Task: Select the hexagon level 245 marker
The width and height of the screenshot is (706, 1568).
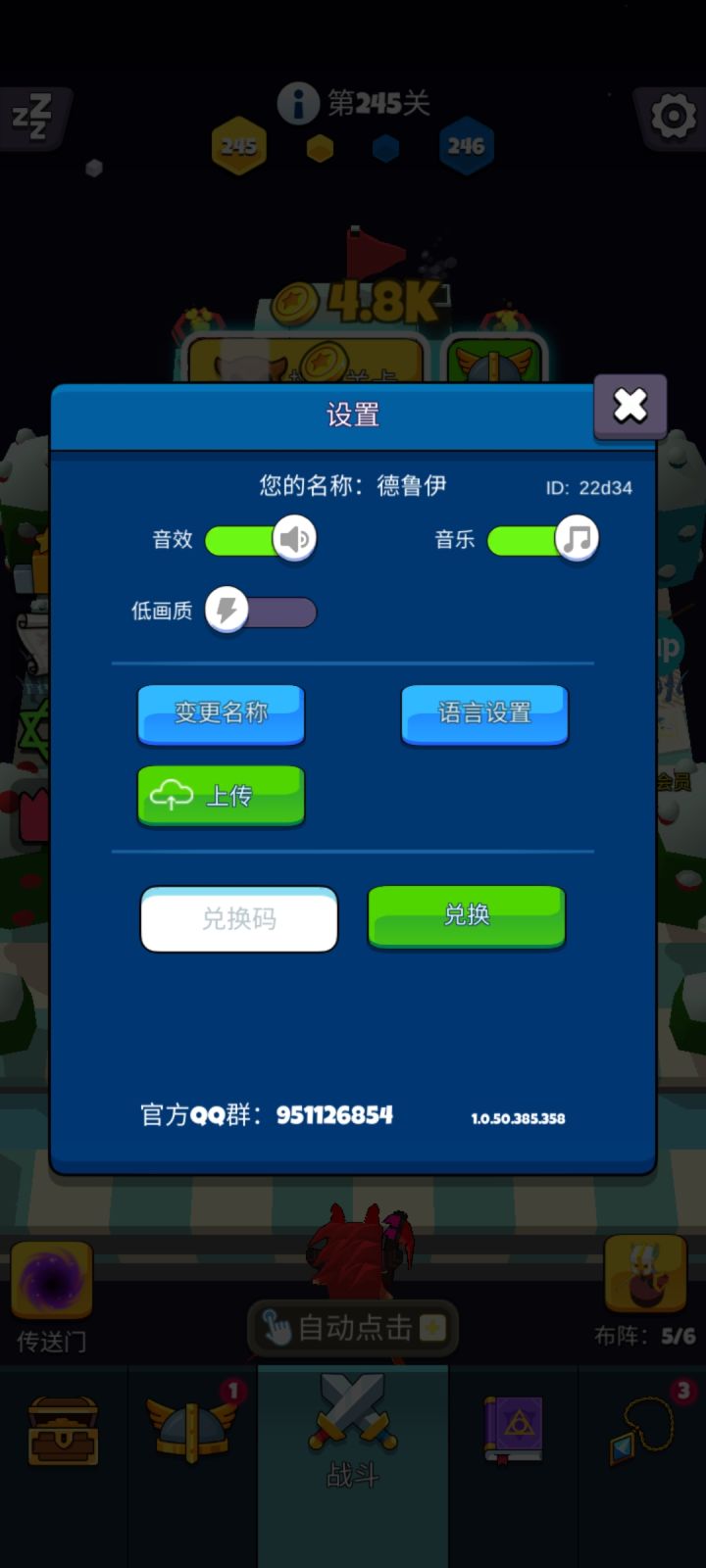Action: pyautogui.click(x=240, y=145)
